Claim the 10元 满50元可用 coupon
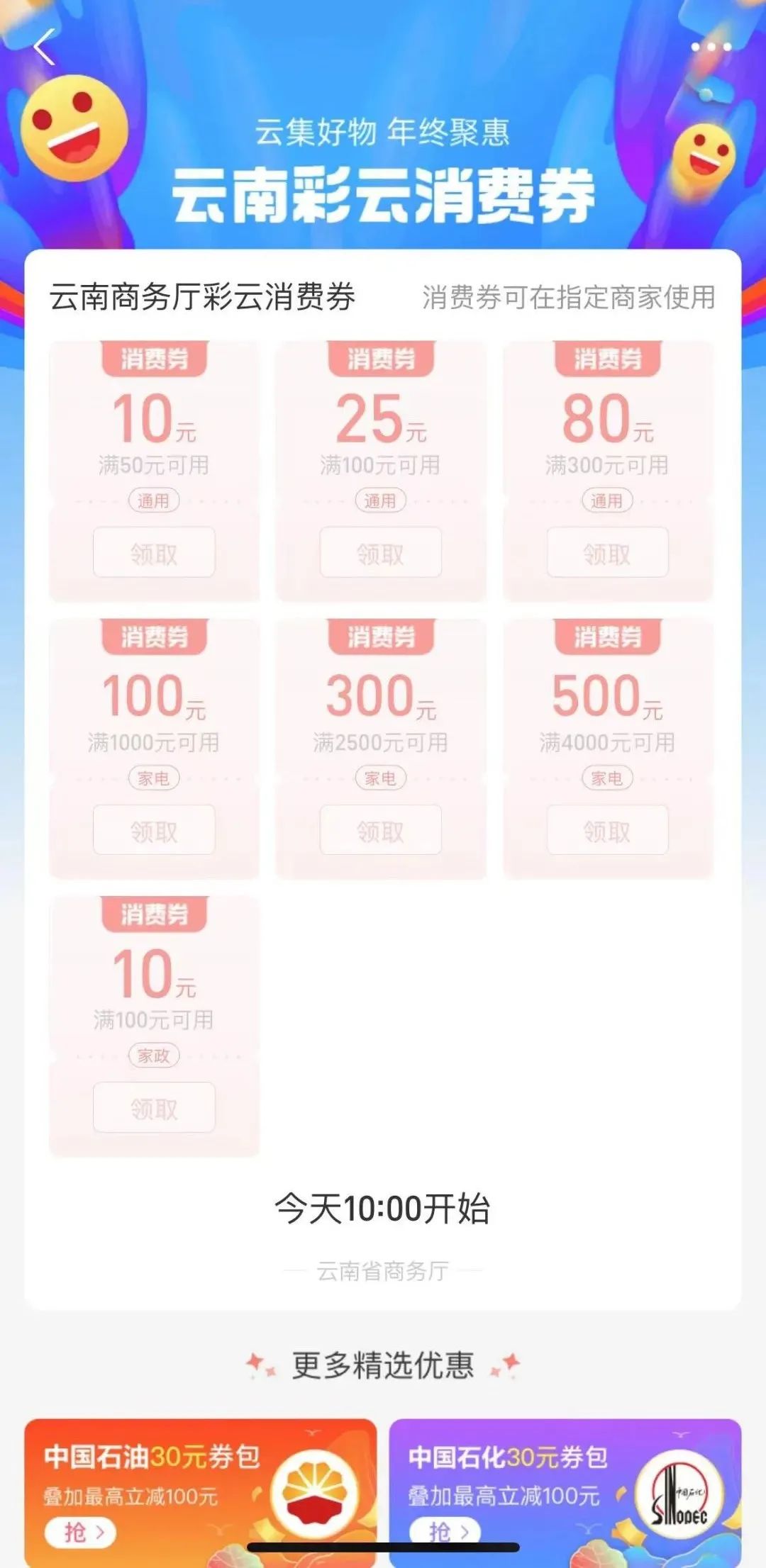The image size is (766, 1568). (x=154, y=552)
